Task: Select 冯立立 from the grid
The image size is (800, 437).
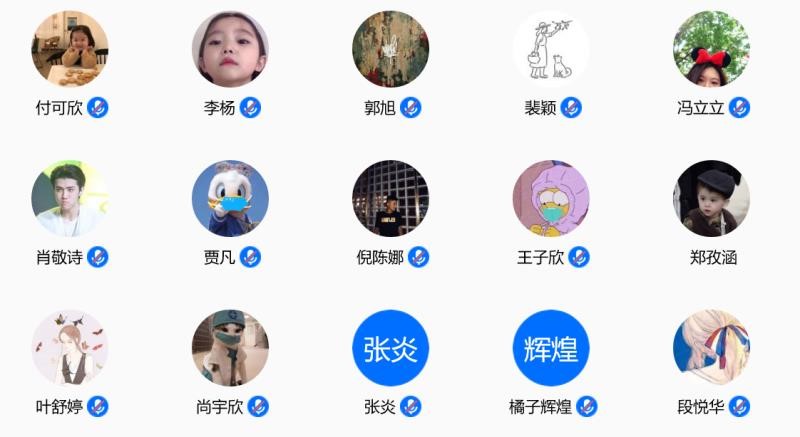Action: coord(711,49)
